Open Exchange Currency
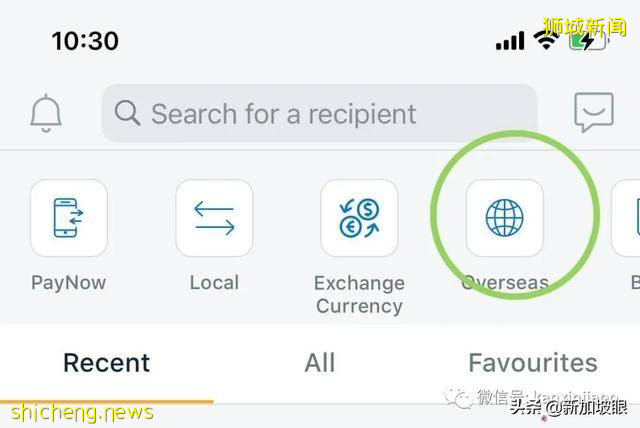Screen dimensions: 640x428 coord(359,218)
